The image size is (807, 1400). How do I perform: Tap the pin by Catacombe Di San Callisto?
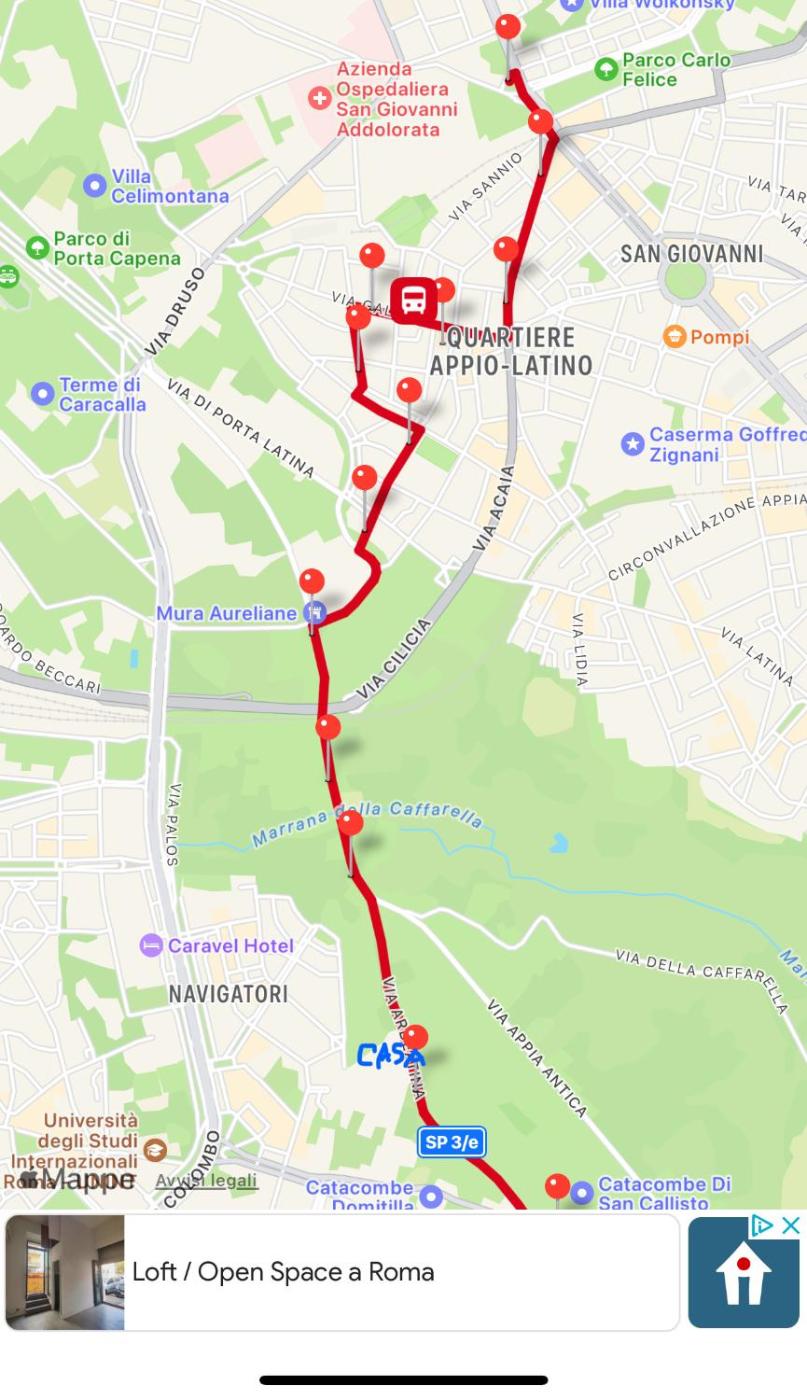tap(557, 1187)
